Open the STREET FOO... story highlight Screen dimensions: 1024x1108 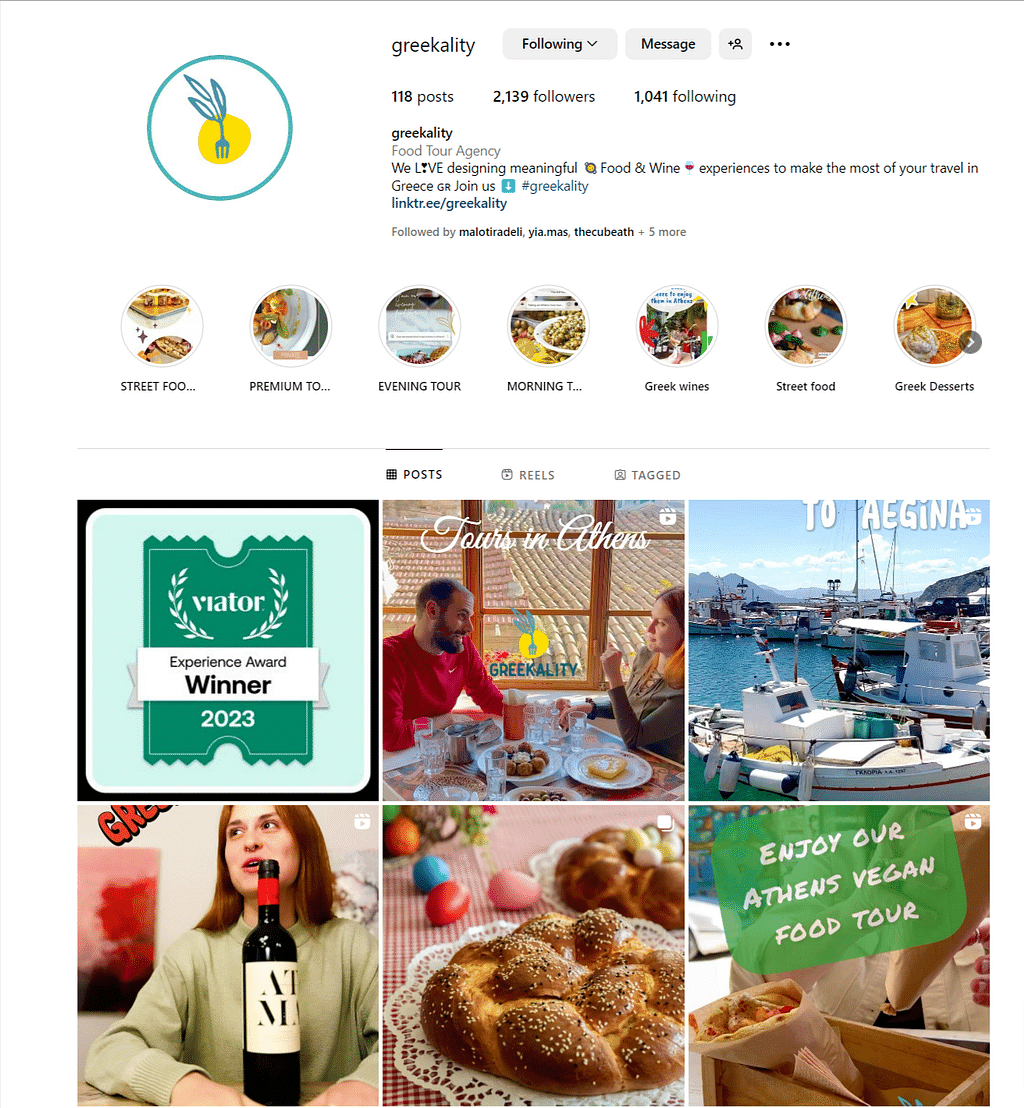coord(162,327)
